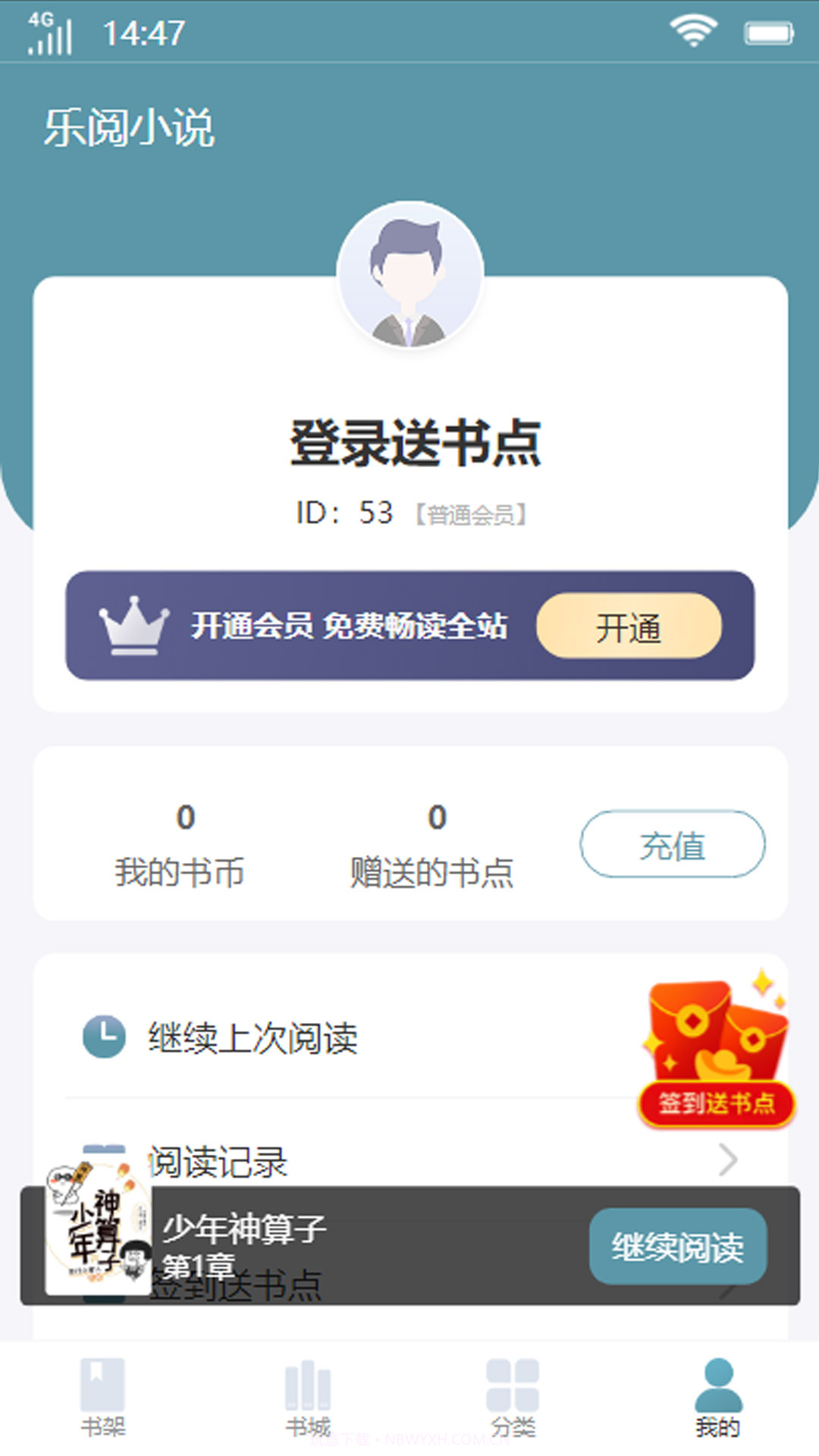This screenshot has width=819, height=1456.
Task: Tap 开通 to activate membership
Action: [x=629, y=626]
